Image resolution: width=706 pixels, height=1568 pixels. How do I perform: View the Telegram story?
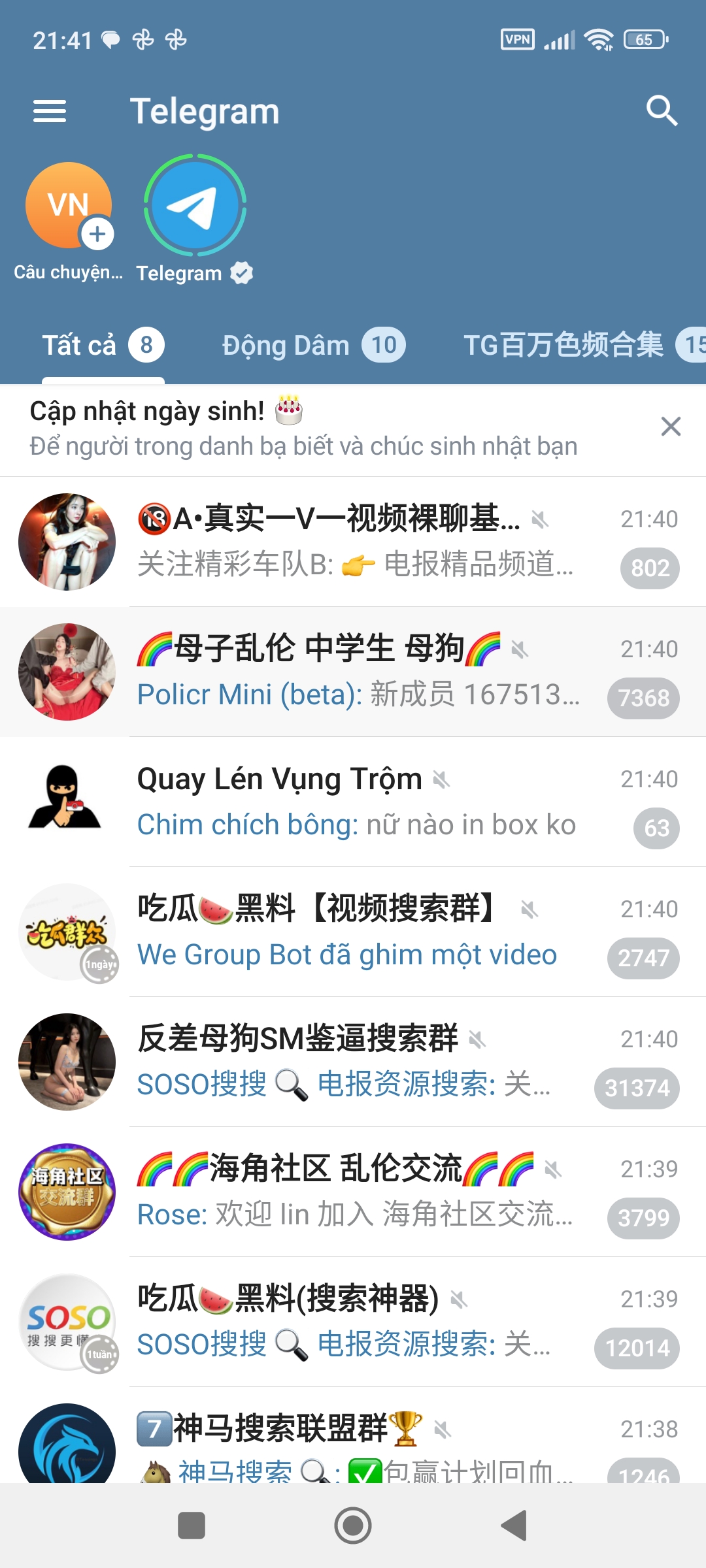(x=195, y=206)
